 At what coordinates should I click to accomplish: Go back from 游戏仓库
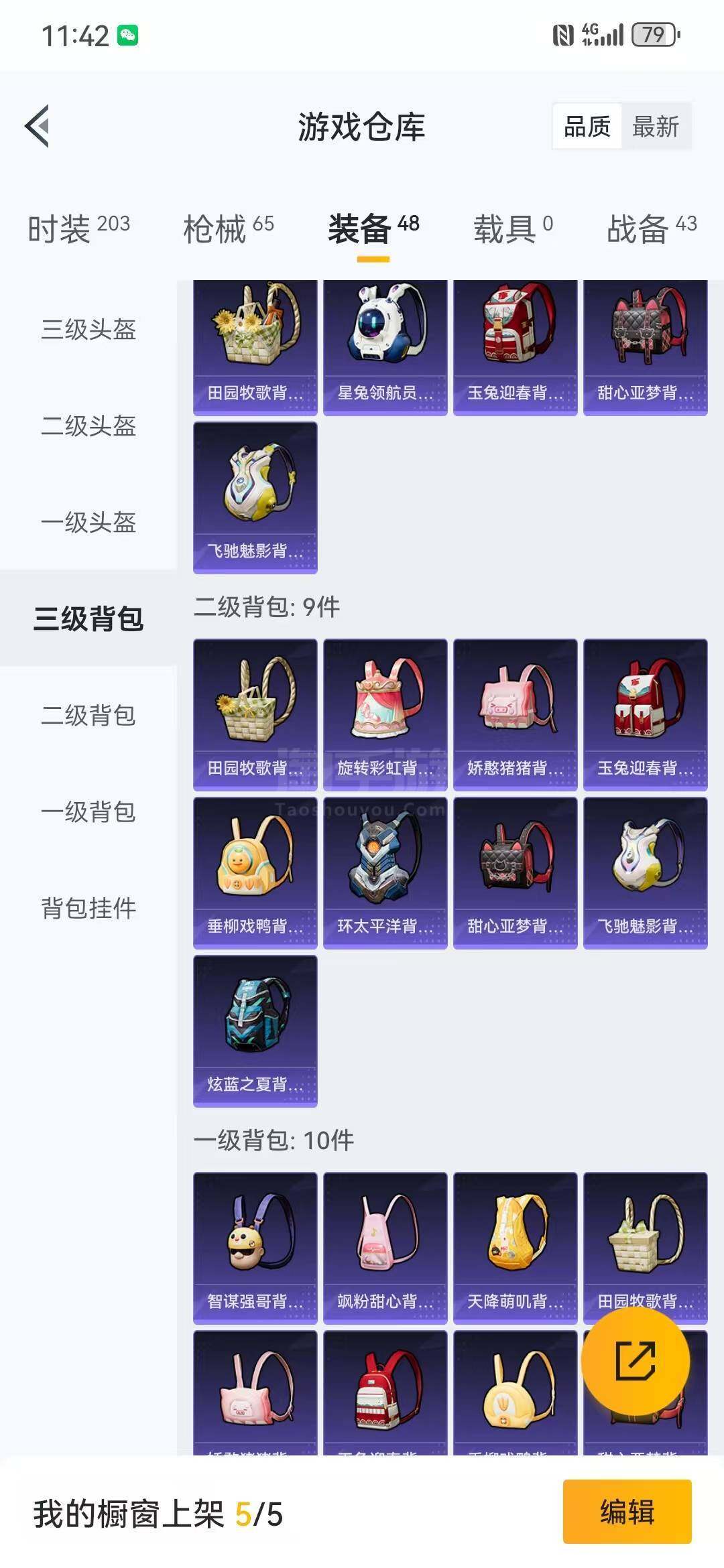tap(38, 126)
